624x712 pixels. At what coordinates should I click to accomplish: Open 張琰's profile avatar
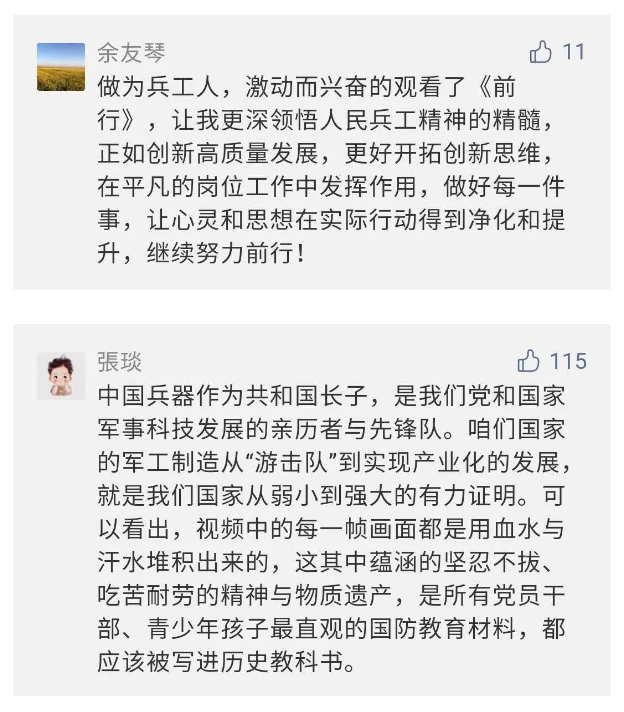pos(61,377)
